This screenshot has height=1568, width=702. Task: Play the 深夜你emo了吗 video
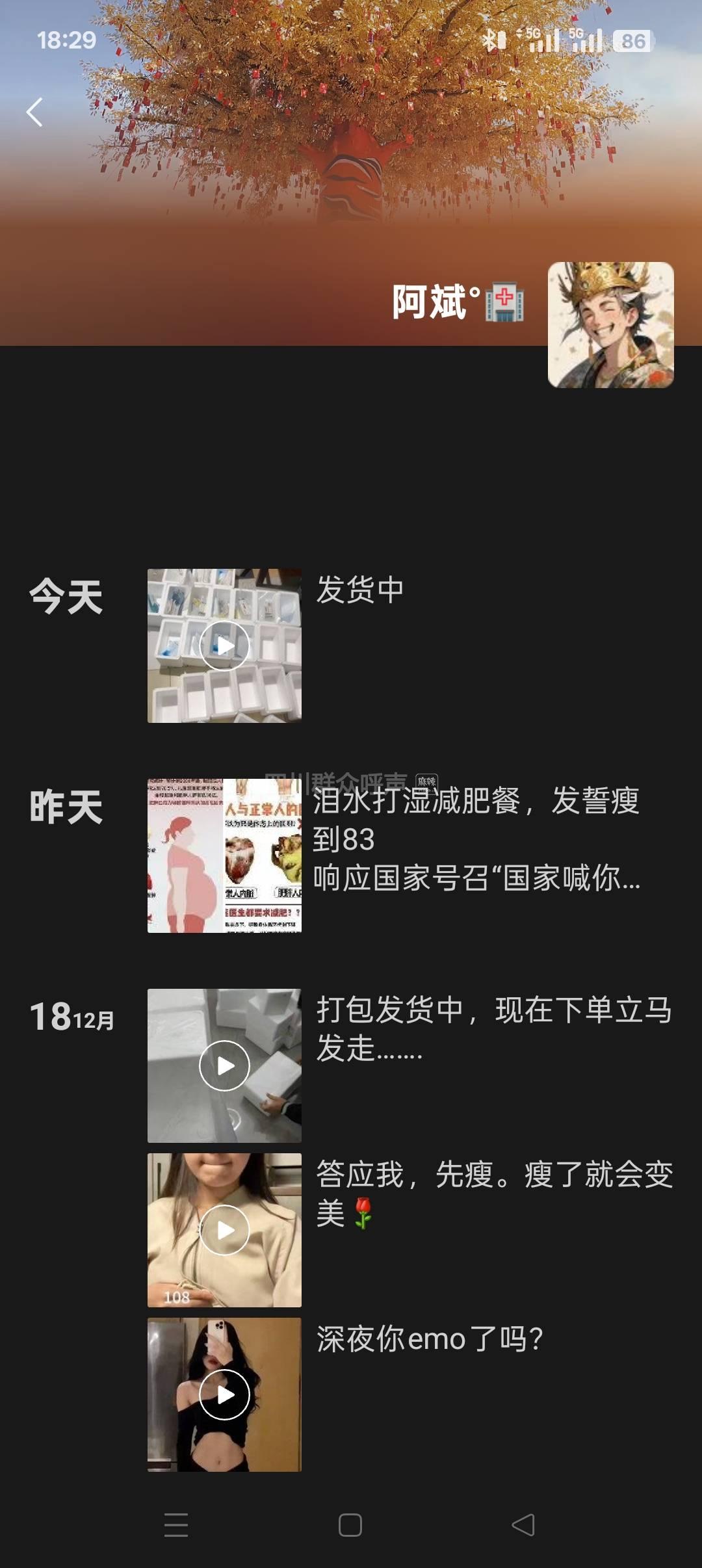[224, 1394]
